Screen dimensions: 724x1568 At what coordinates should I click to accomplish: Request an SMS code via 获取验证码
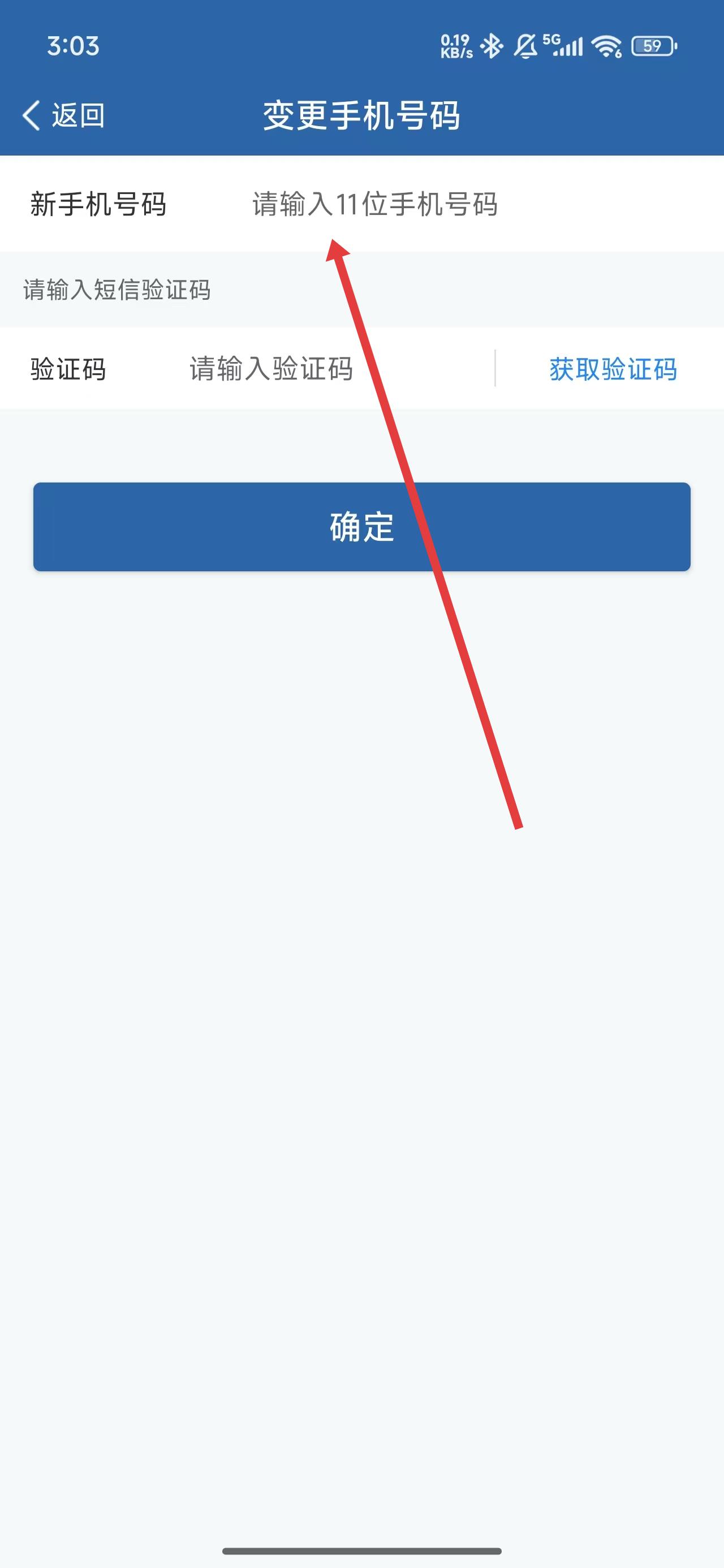tap(613, 369)
